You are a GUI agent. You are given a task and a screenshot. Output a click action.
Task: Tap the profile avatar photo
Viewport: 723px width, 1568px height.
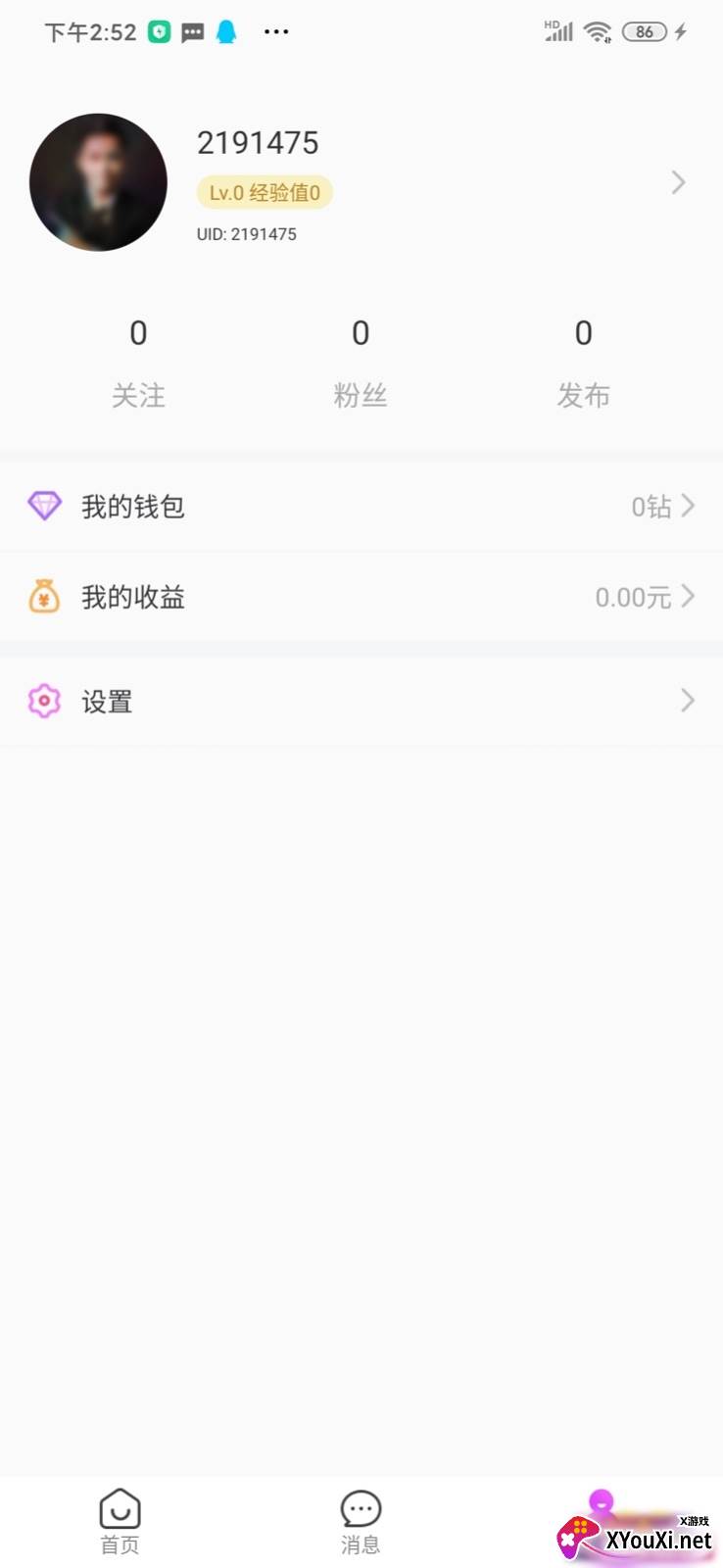tap(98, 182)
